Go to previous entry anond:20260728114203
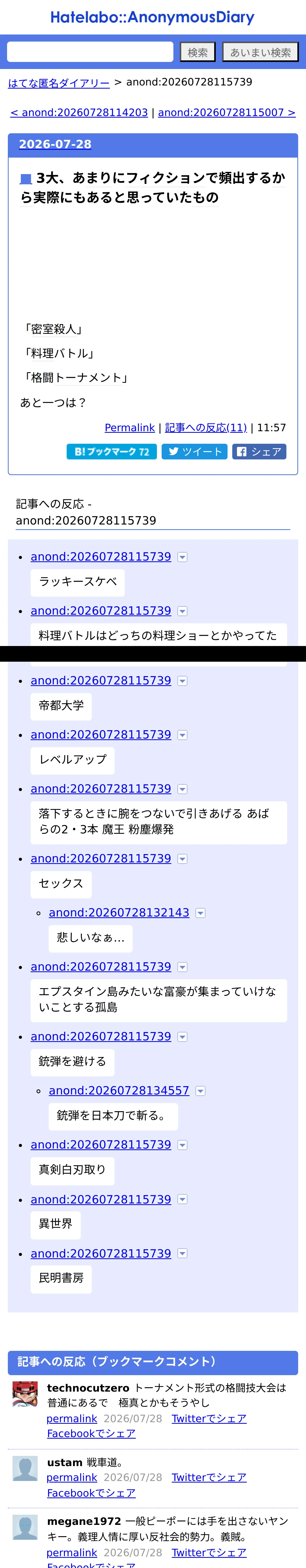 coord(79,112)
